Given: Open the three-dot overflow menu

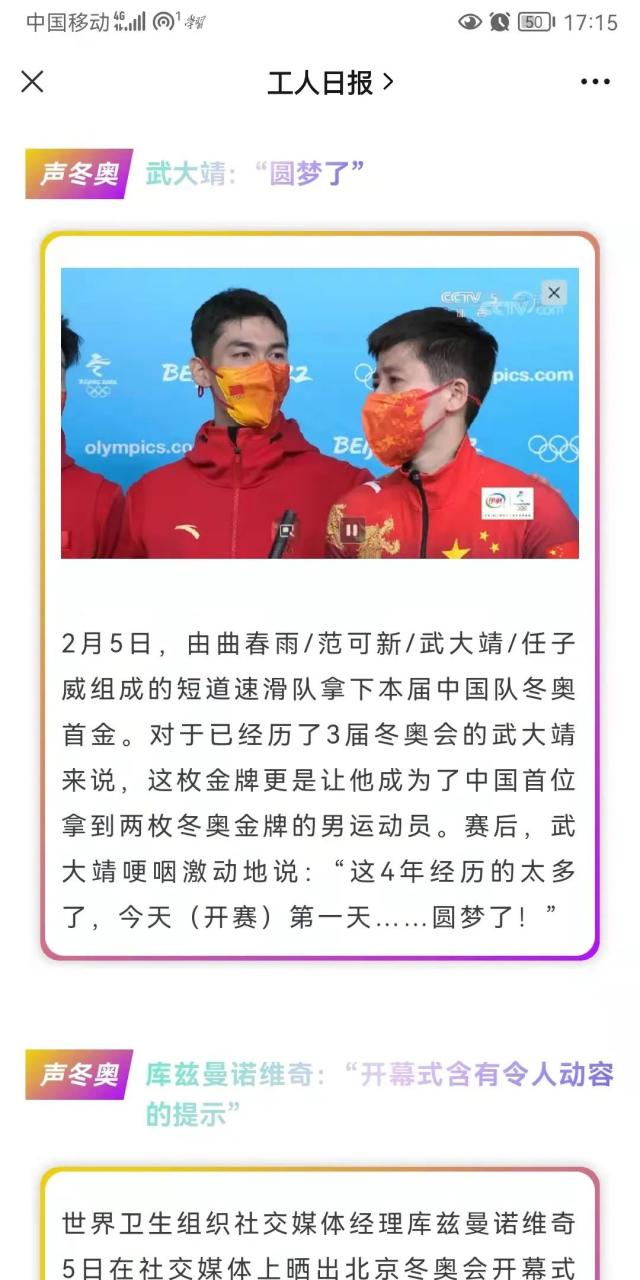Looking at the screenshot, I should click(x=595, y=82).
